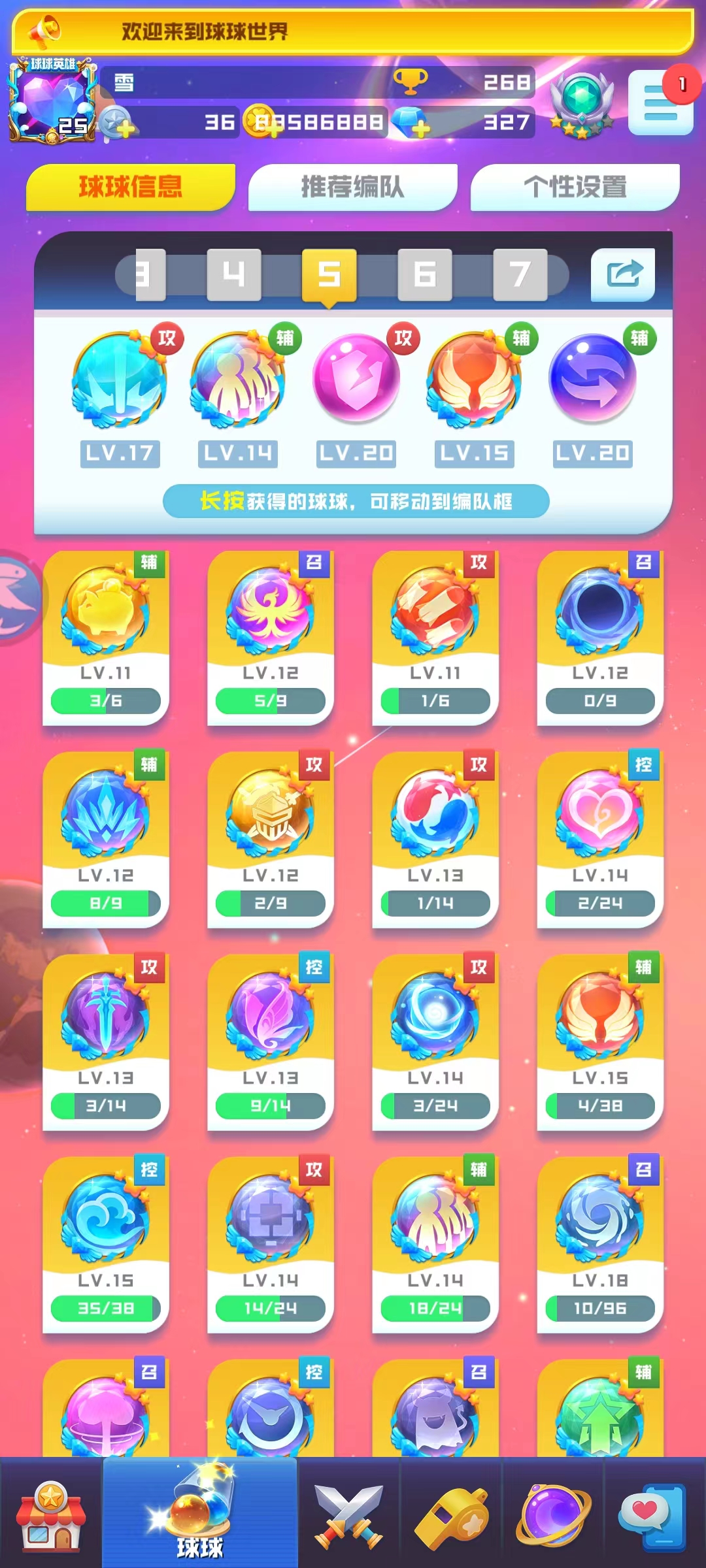Image resolution: width=706 pixels, height=1568 pixels.
Task: Open the whistle tab in bottom bar
Action: pyautogui.click(x=451, y=1516)
